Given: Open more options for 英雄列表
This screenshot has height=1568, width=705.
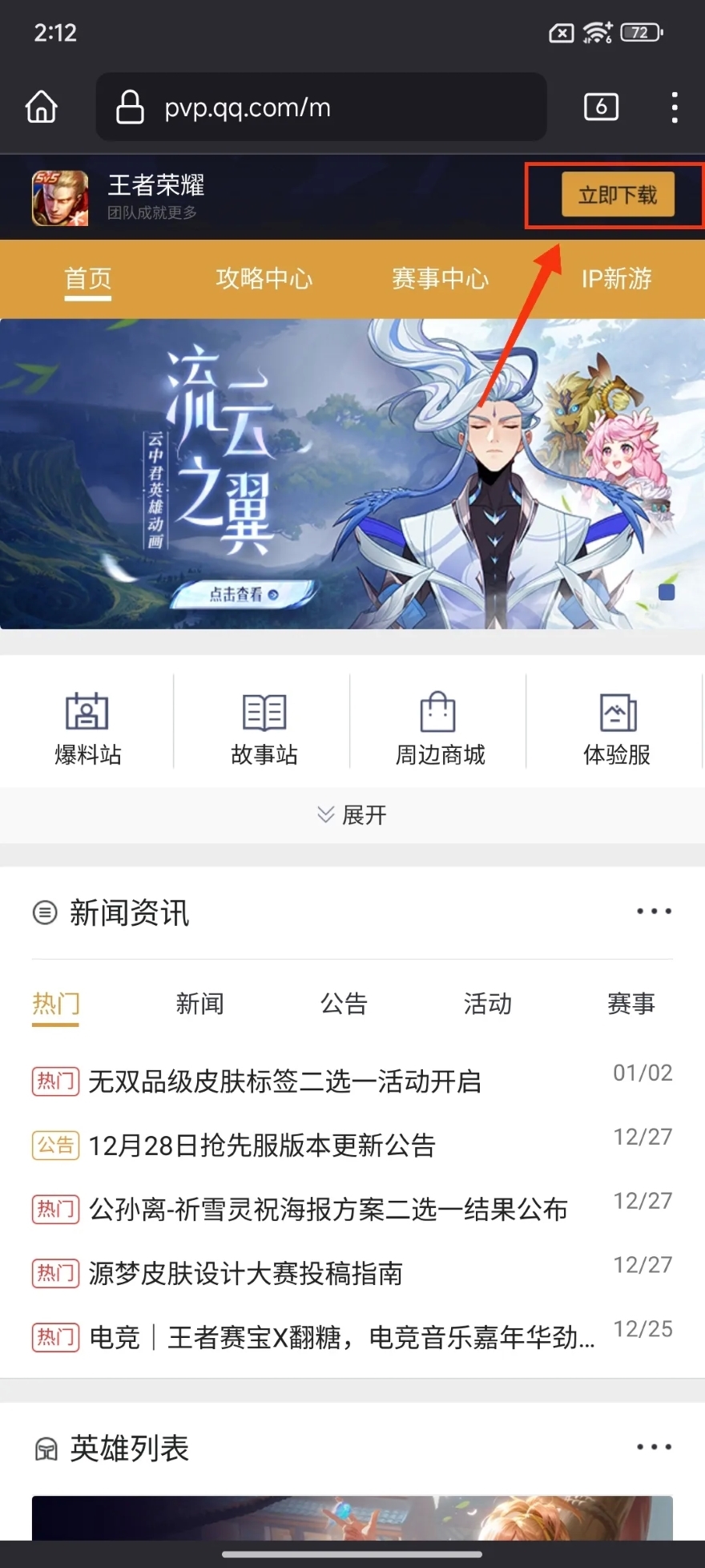Looking at the screenshot, I should point(654,1447).
